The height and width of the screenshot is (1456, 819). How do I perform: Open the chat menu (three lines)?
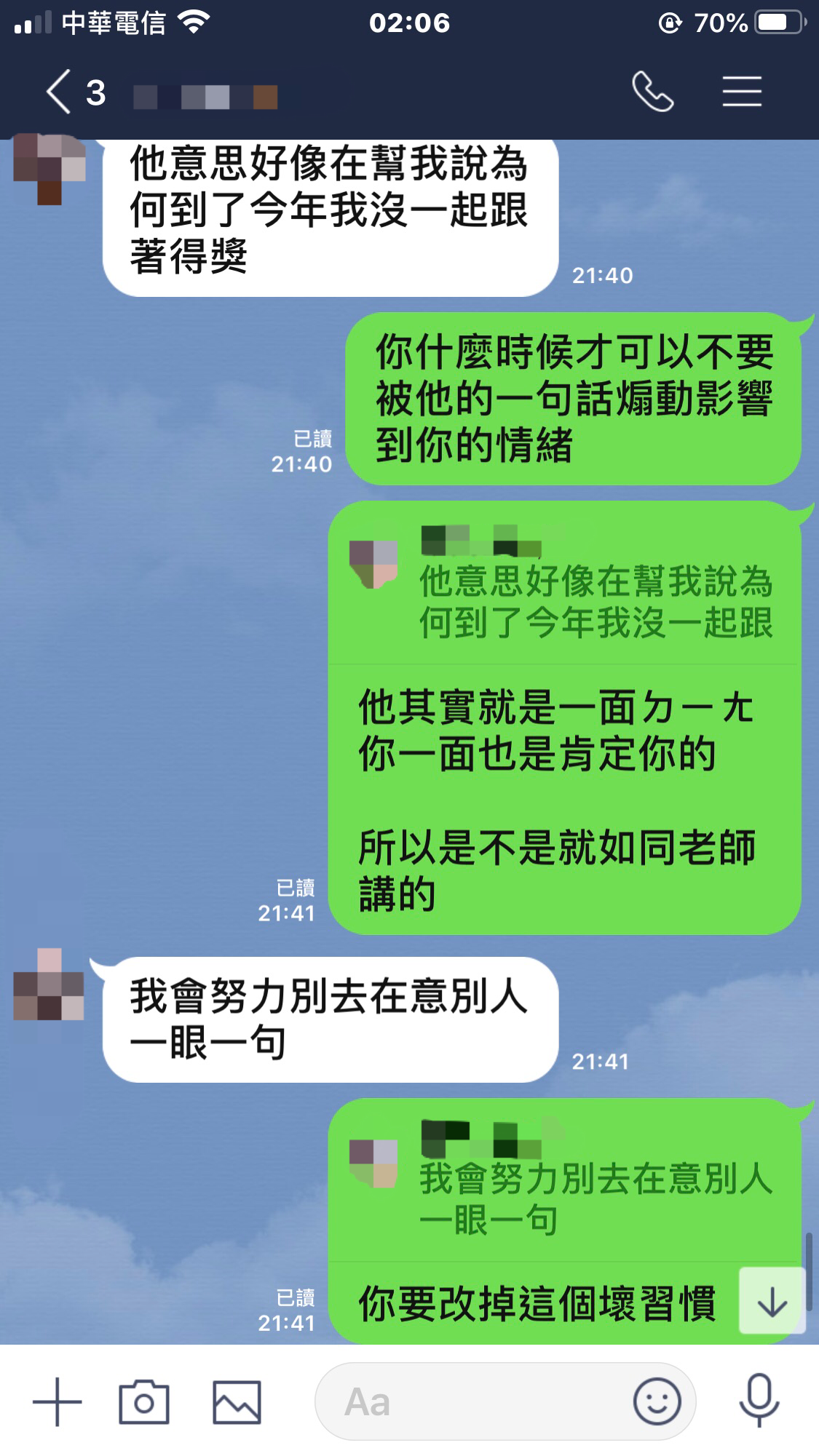[742, 92]
